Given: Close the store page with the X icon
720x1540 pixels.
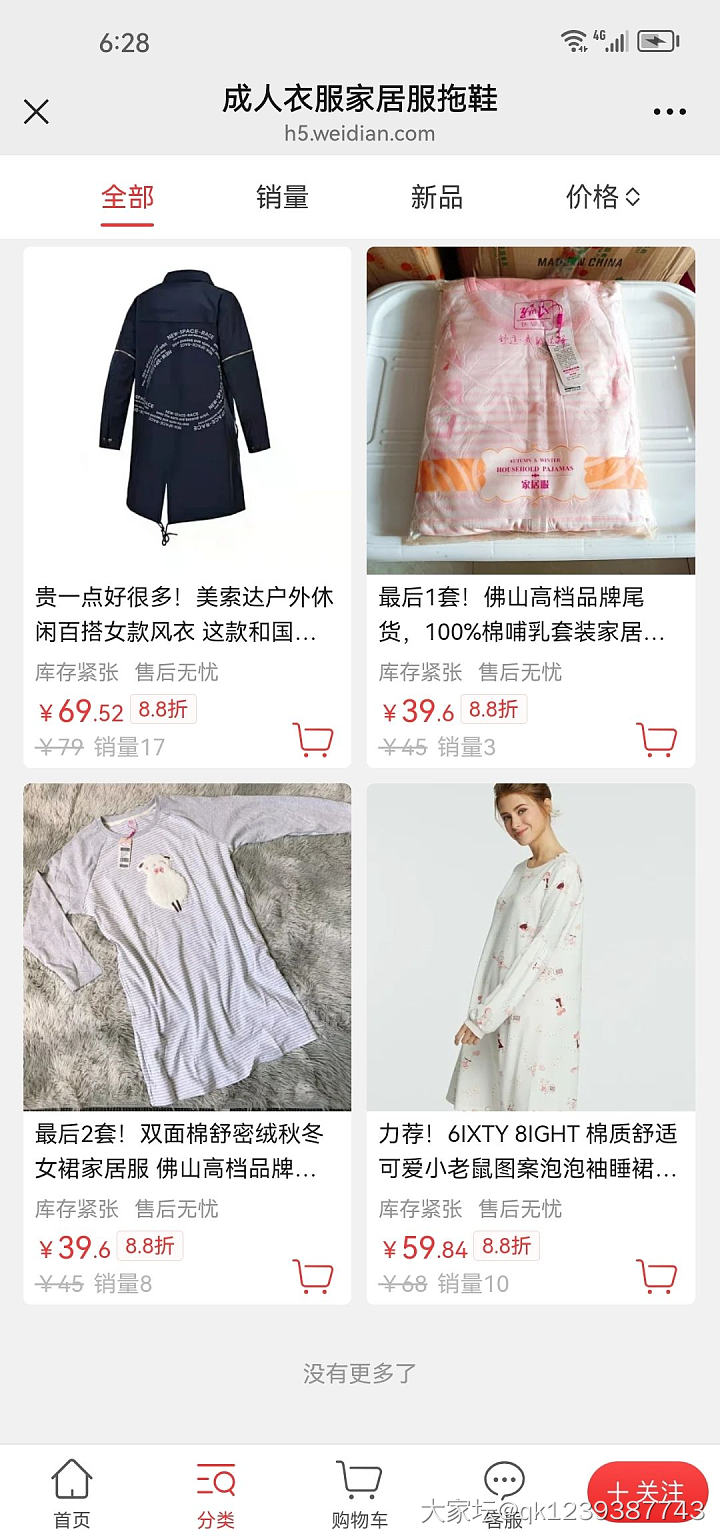Looking at the screenshot, I should click(36, 112).
